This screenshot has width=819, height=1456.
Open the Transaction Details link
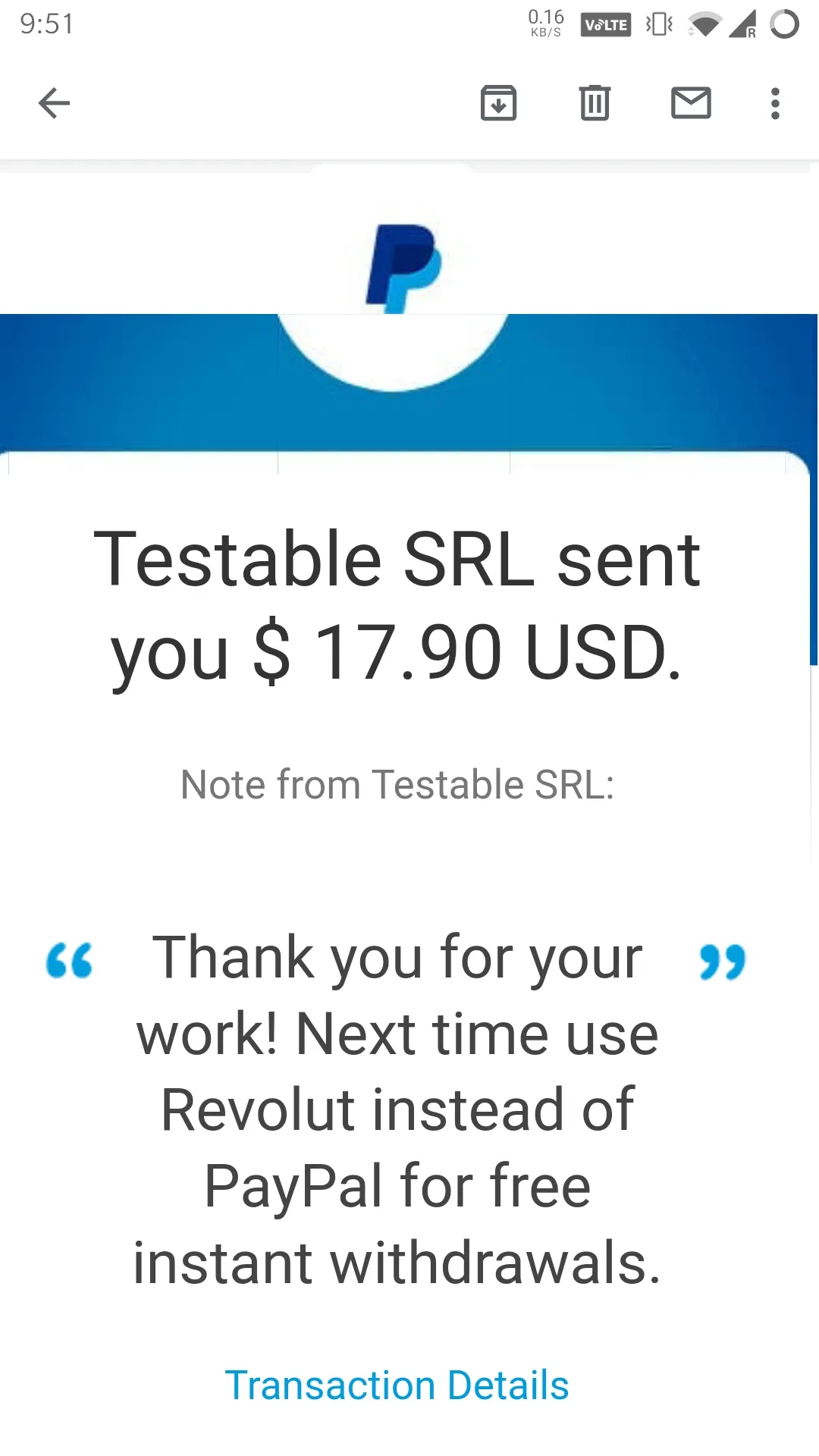(397, 1385)
